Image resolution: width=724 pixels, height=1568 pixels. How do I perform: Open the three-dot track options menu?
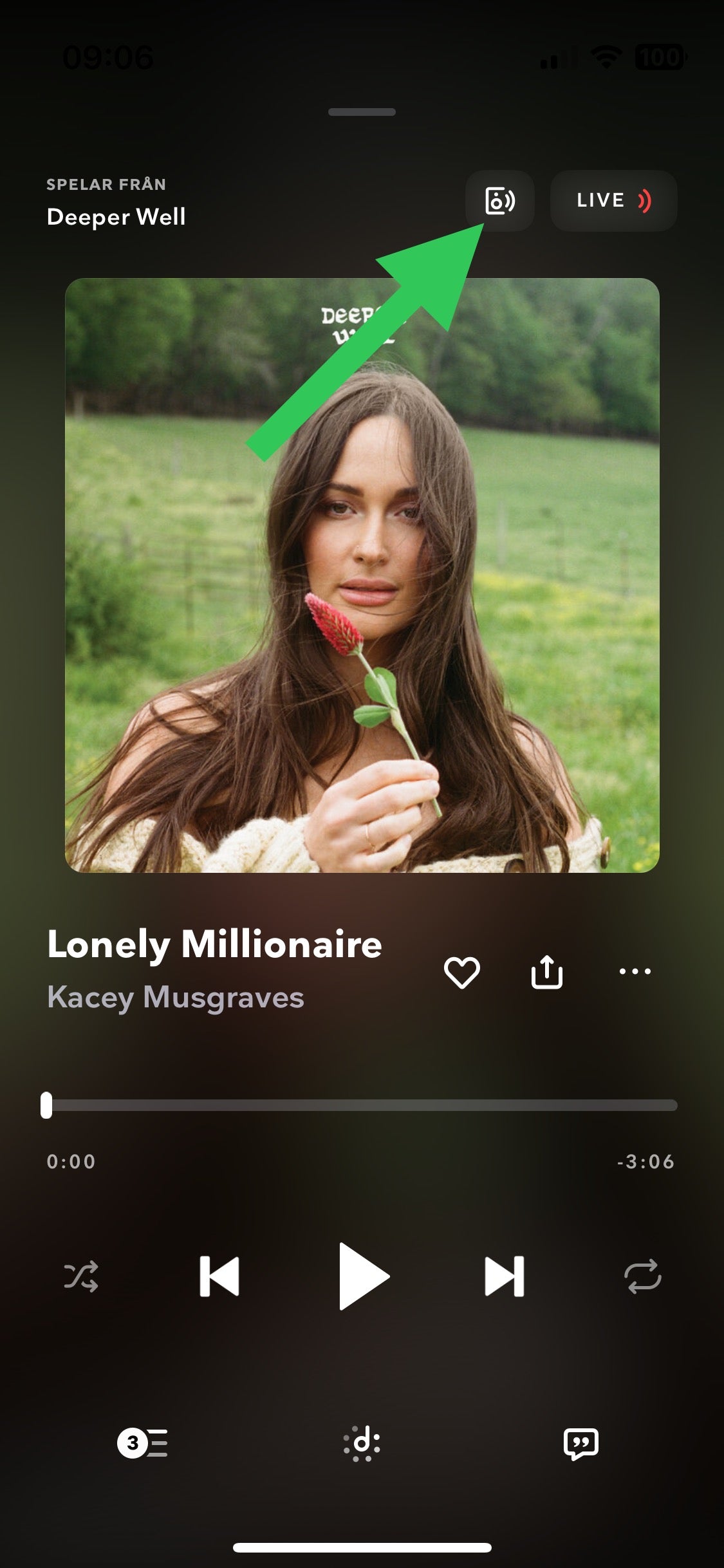click(x=635, y=971)
